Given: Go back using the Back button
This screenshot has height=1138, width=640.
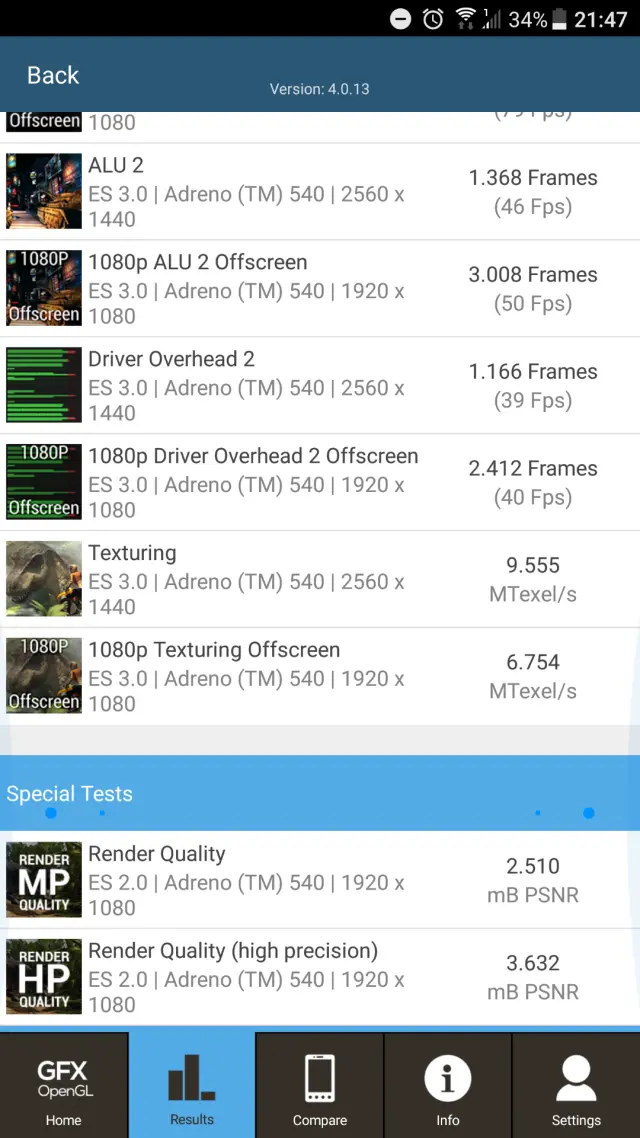Looking at the screenshot, I should point(53,75).
